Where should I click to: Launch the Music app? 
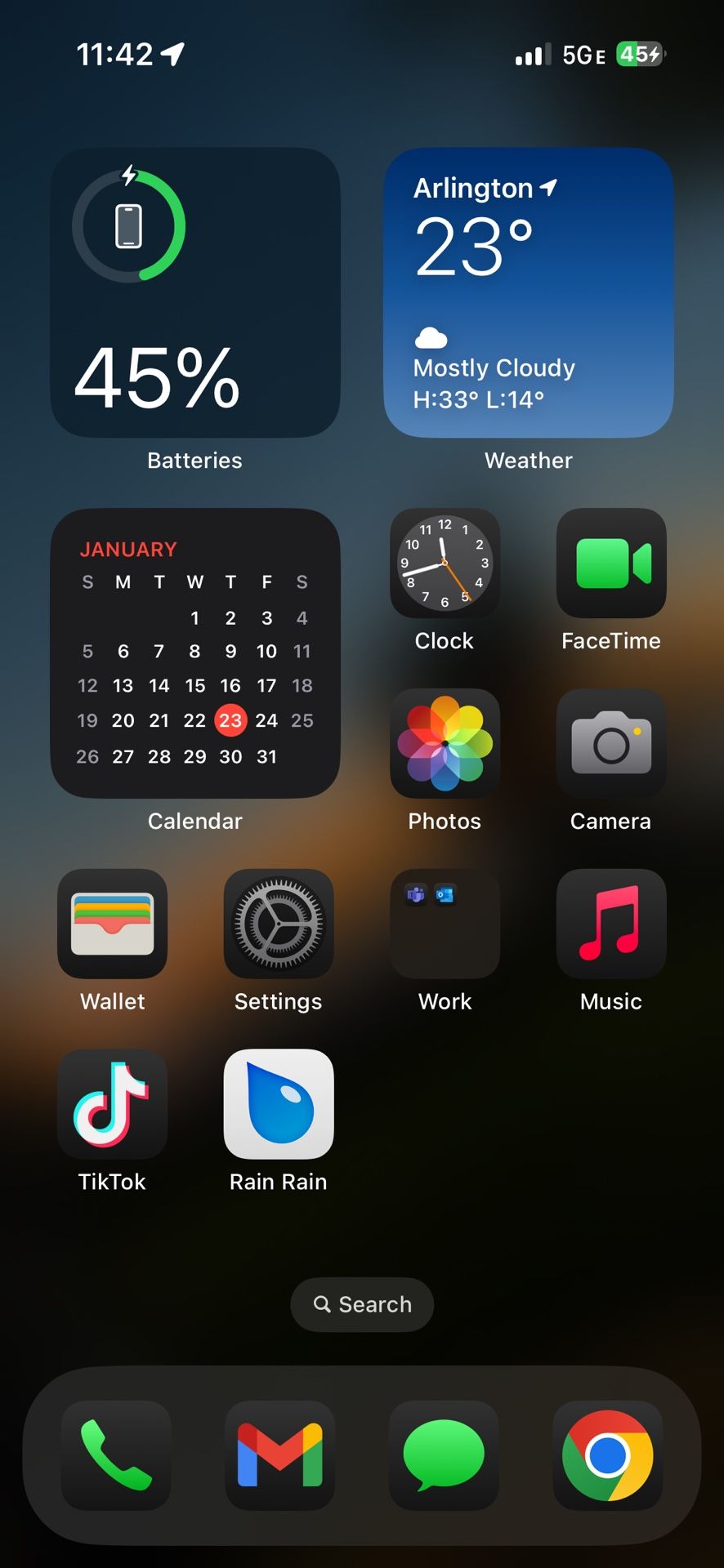[611, 924]
